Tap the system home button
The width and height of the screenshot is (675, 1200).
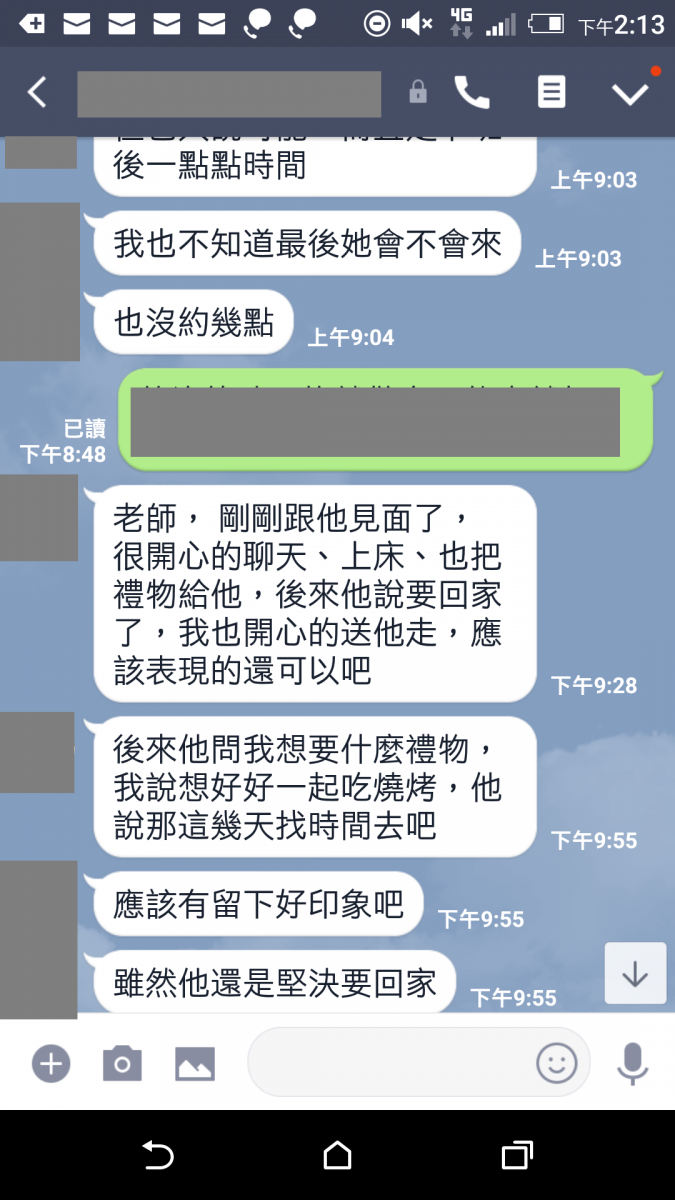338,1156
